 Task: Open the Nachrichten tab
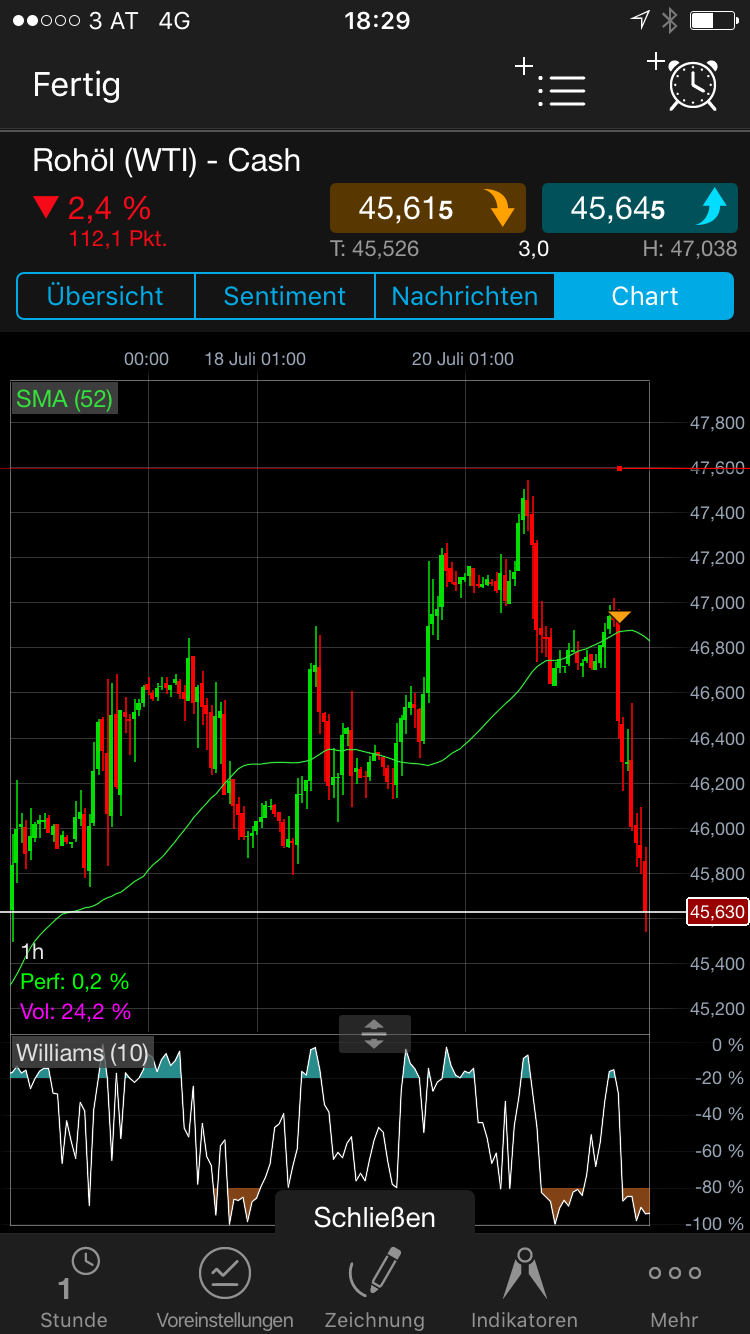pyautogui.click(x=464, y=296)
